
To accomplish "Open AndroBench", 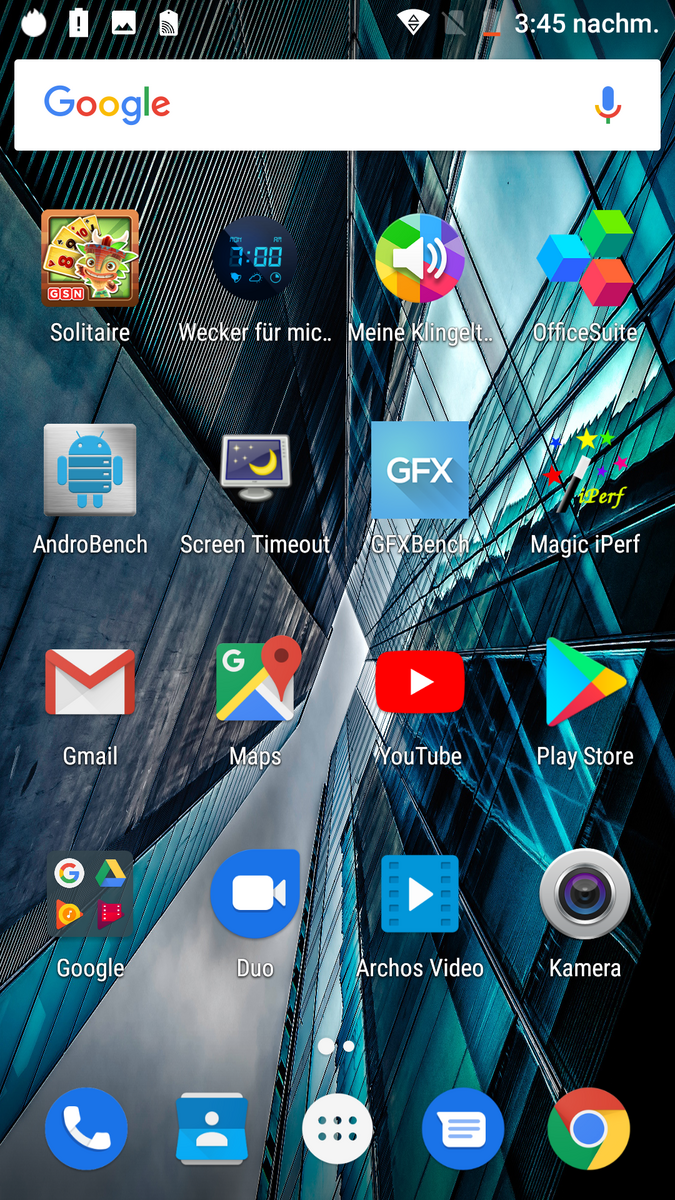I will coord(90,470).
